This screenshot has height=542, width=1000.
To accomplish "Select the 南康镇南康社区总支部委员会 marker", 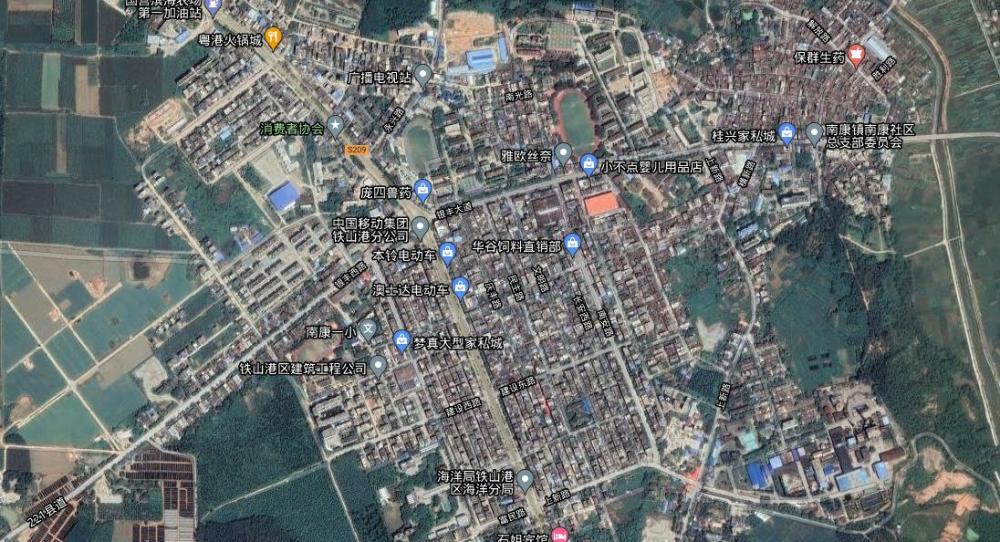I will [x=814, y=133].
